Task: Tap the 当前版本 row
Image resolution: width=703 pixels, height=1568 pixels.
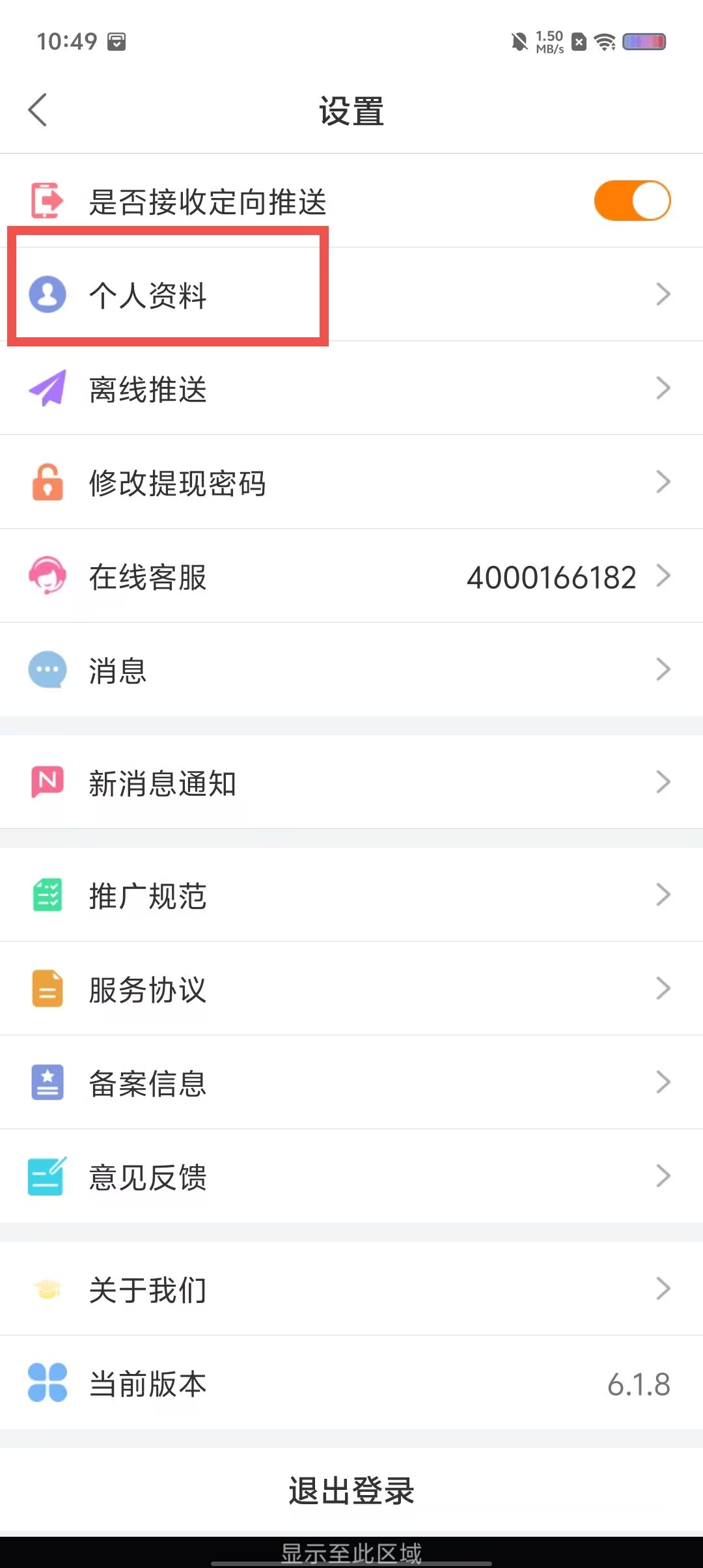Action: (351, 1382)
